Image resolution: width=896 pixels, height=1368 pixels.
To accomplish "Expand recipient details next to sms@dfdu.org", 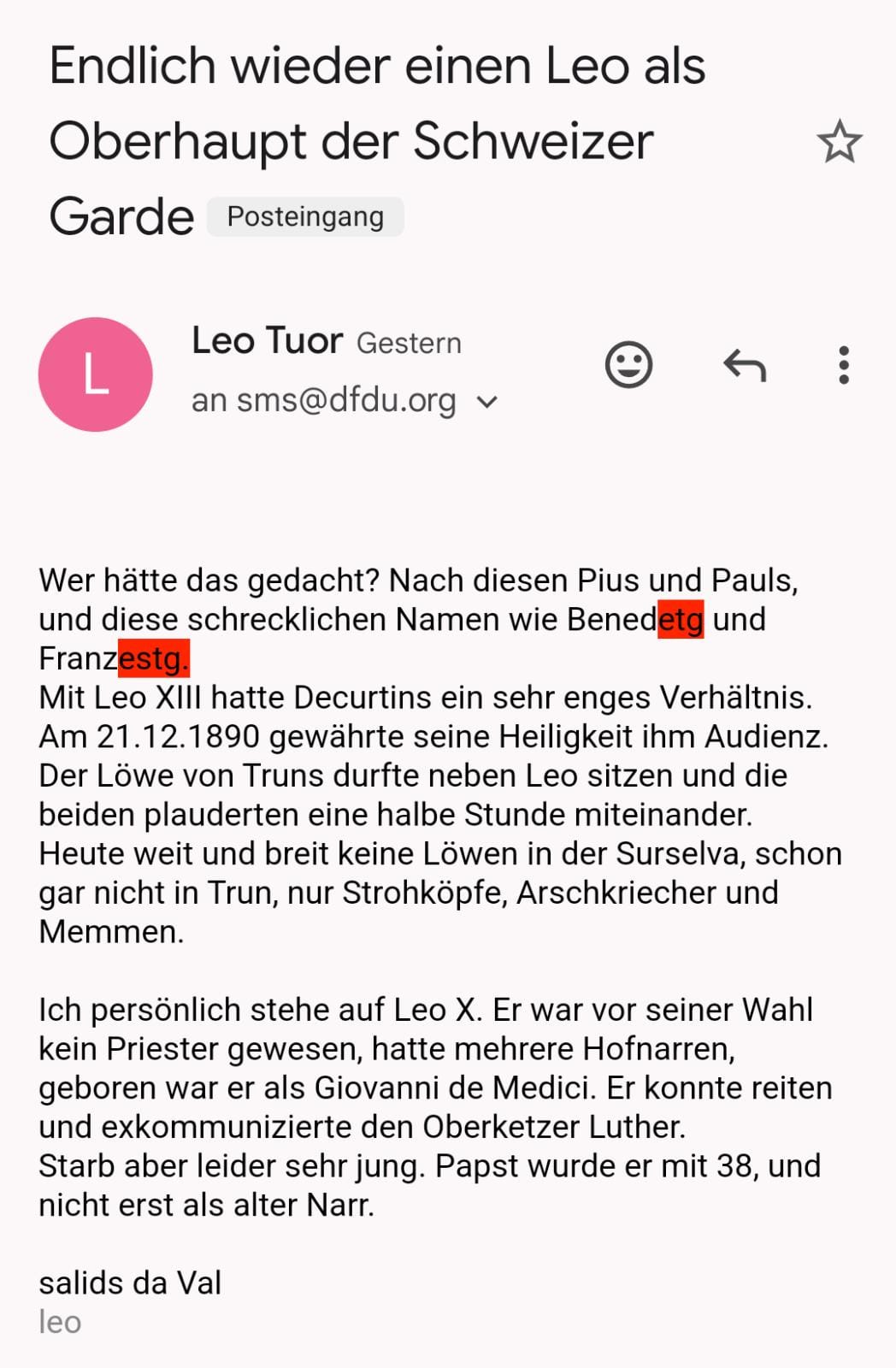I will click(x=487, y=402).
